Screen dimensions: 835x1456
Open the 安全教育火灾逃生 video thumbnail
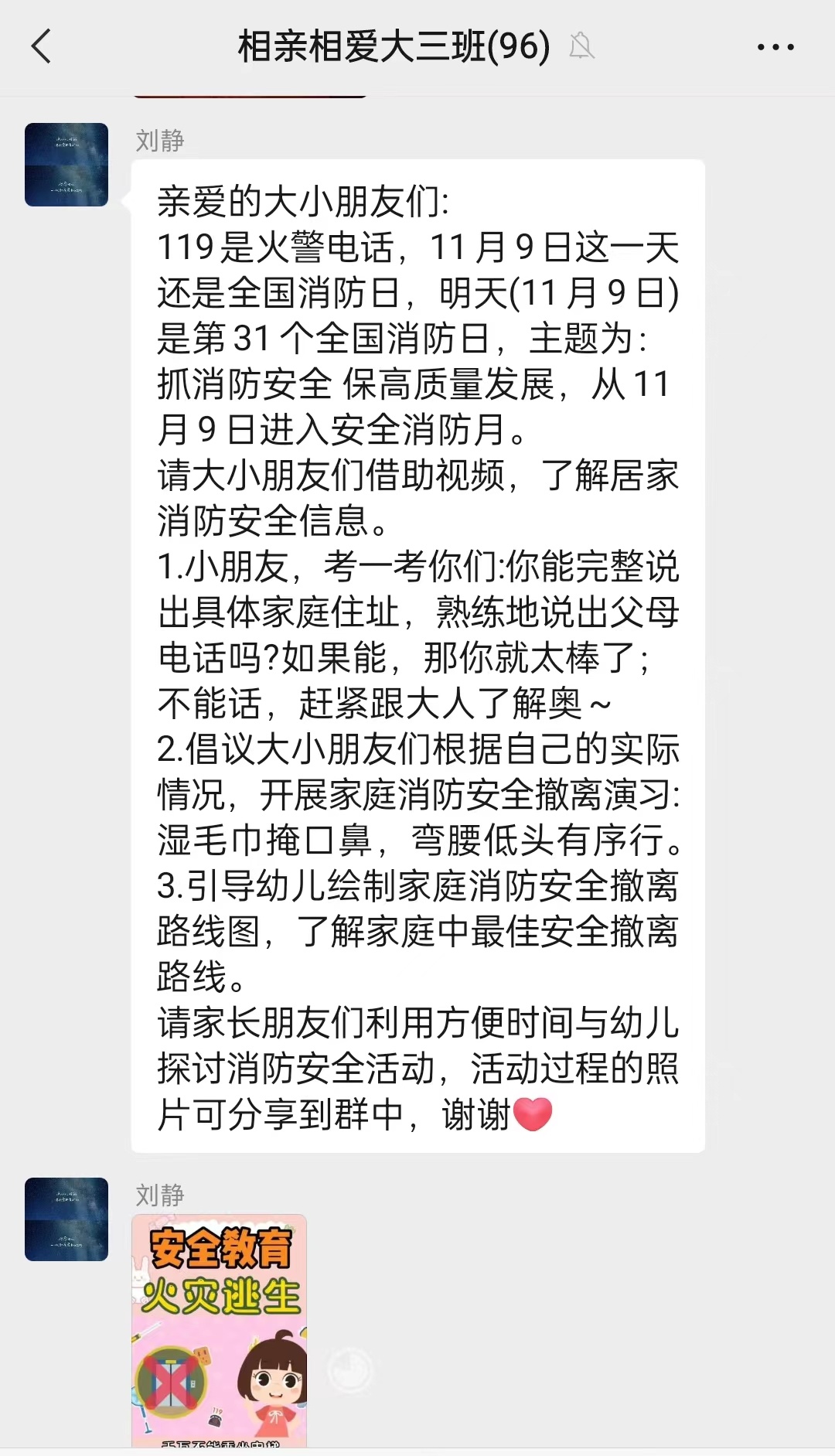coord(220,1330)
